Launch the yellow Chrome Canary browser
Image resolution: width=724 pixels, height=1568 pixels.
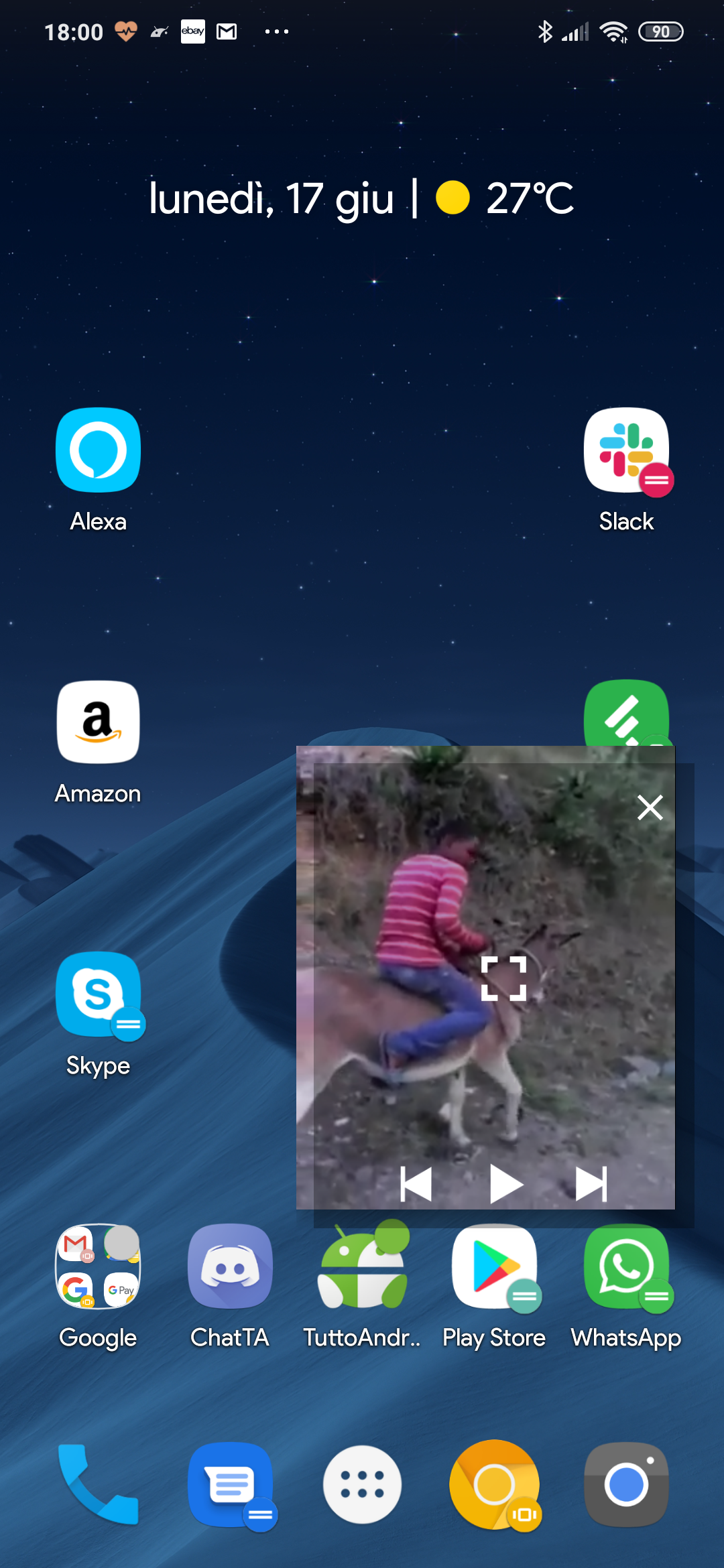[494, 1484]
